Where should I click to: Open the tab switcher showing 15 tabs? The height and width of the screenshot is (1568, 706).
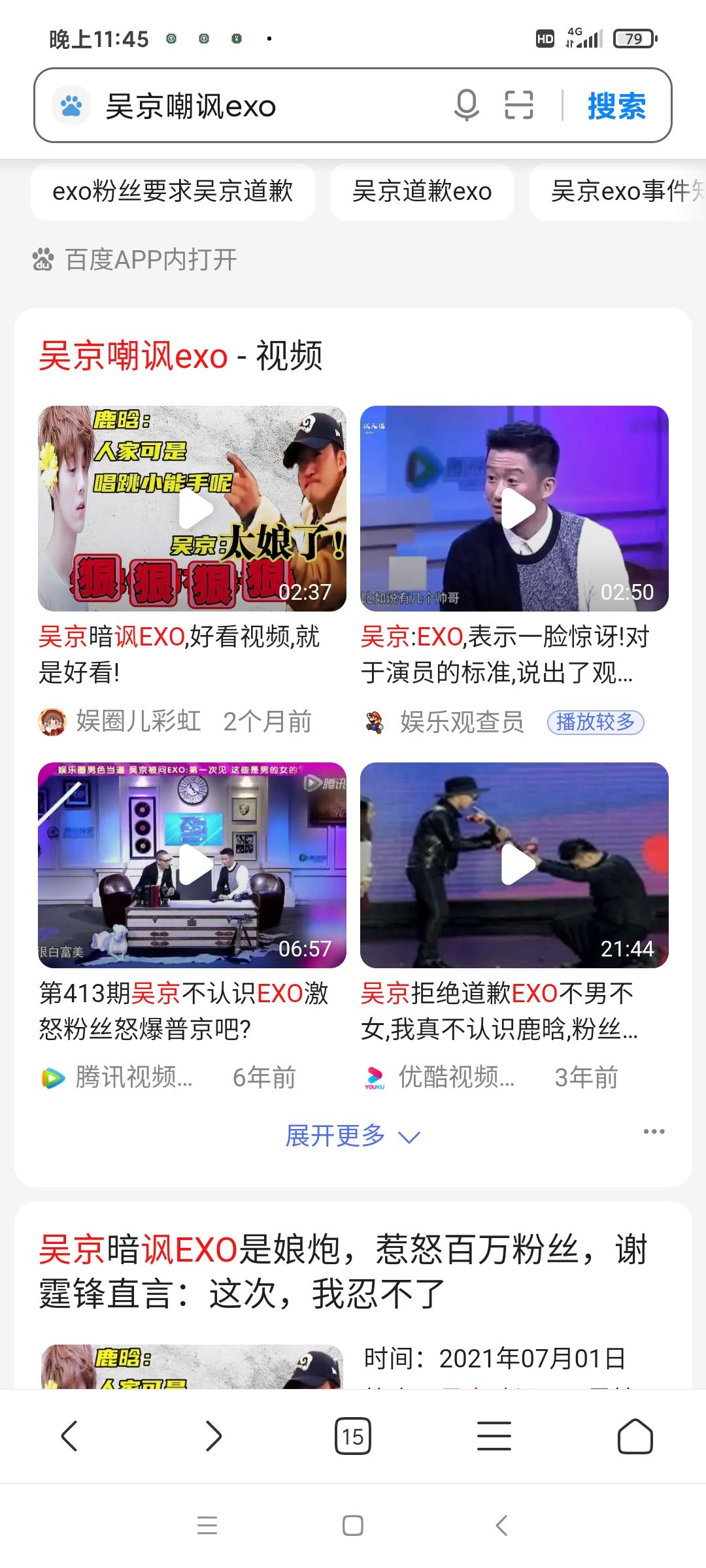[353, 1436]
